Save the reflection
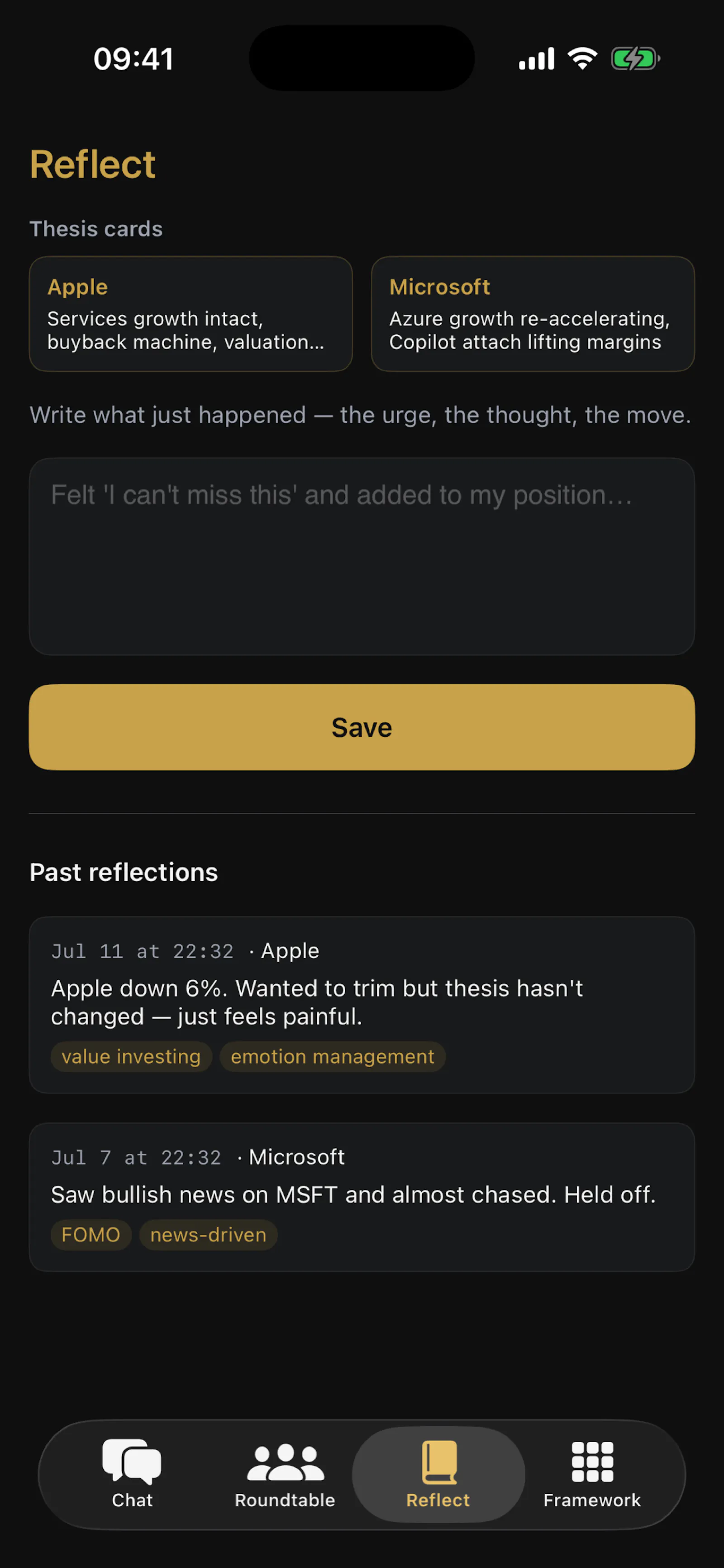The width and height of the screenshot is (724, 1568). click(x=362, y=727)
